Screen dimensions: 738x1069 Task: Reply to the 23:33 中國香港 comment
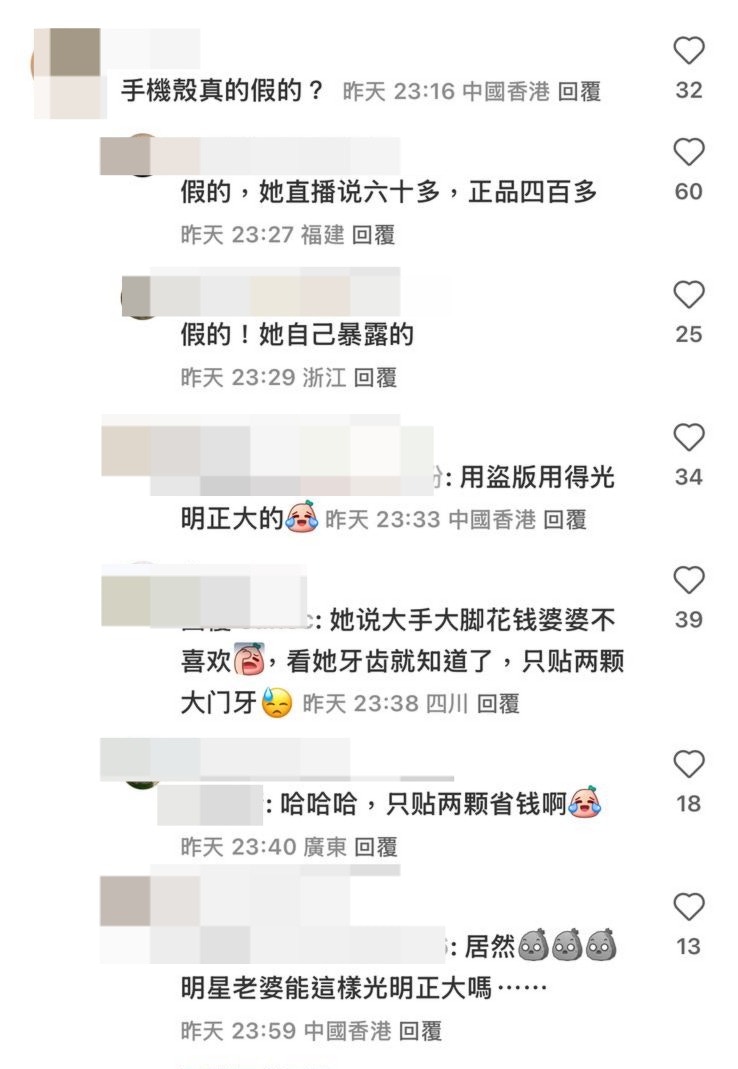[565, 520]
